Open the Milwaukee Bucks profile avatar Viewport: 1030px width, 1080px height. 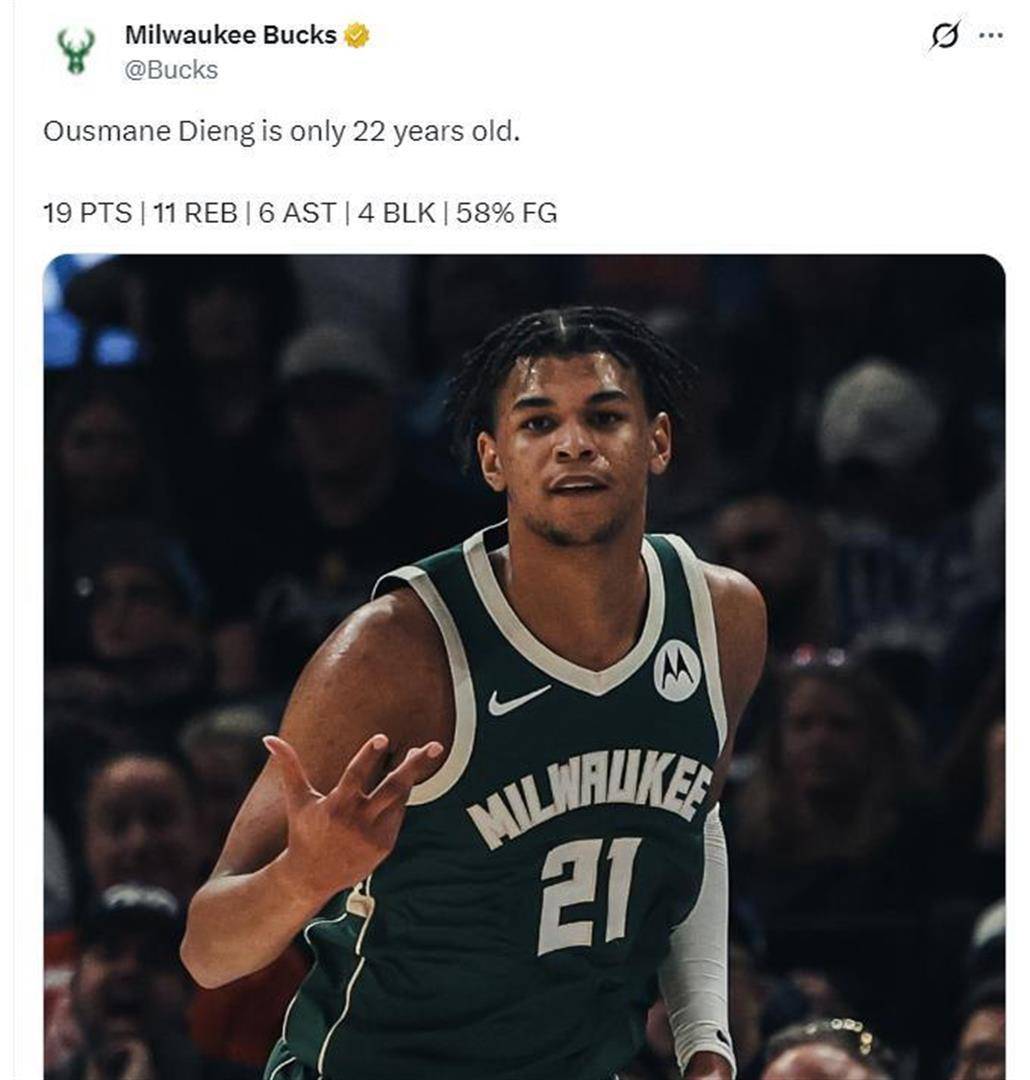[76, 50]
